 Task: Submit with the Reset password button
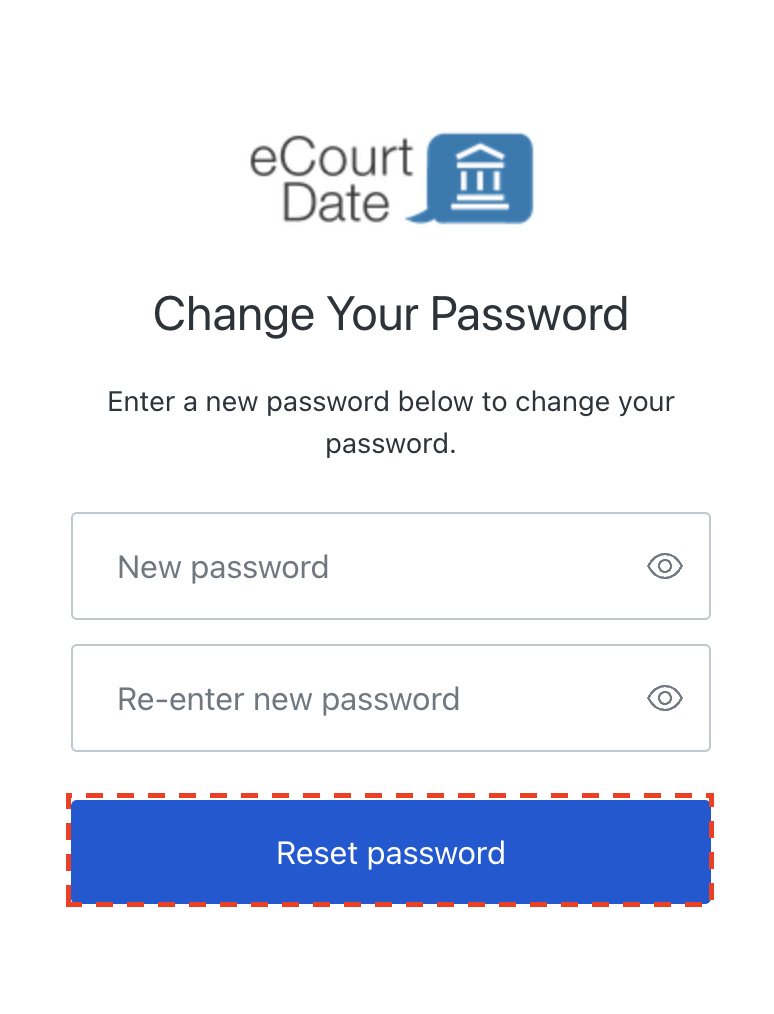[x=390, y=852]
